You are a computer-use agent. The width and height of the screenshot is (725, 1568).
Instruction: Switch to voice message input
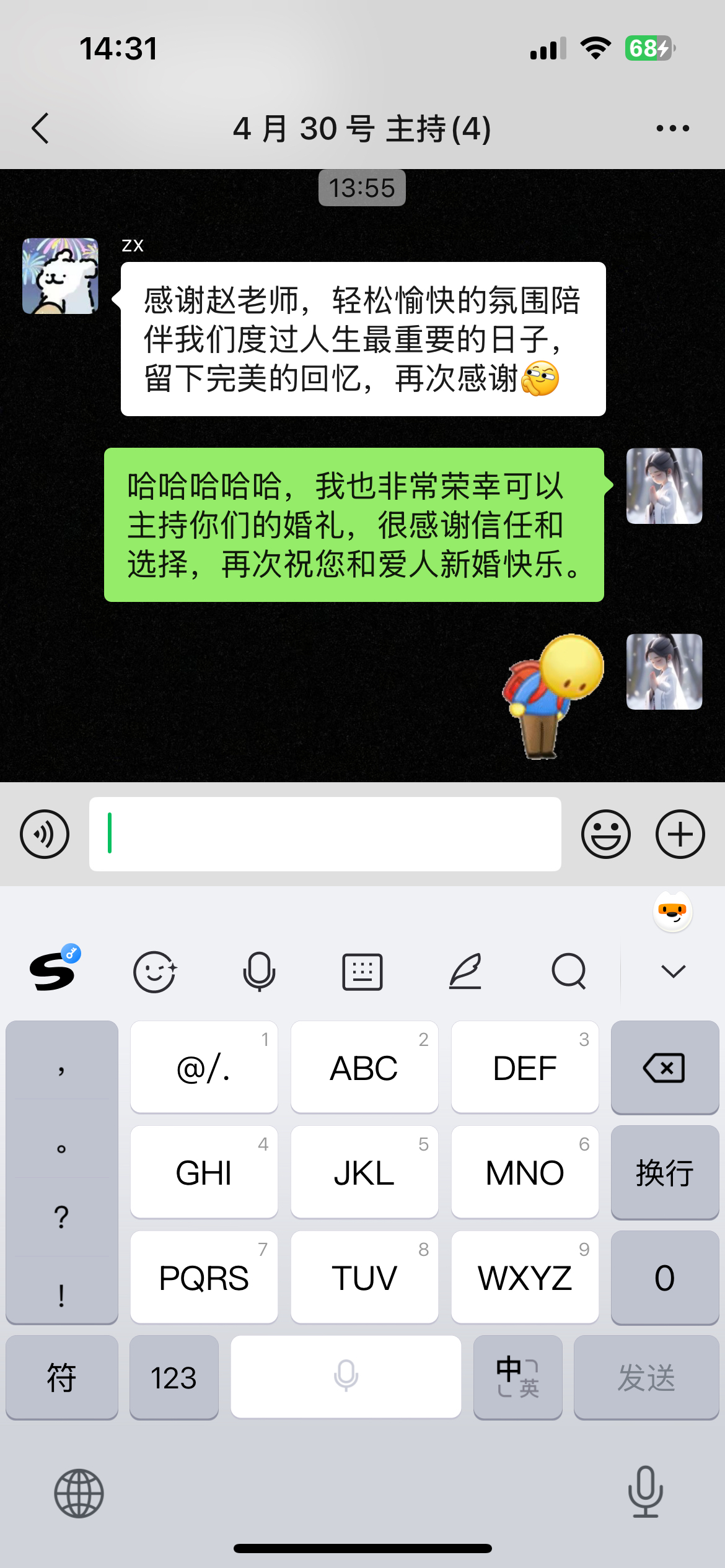click(45, 834)
